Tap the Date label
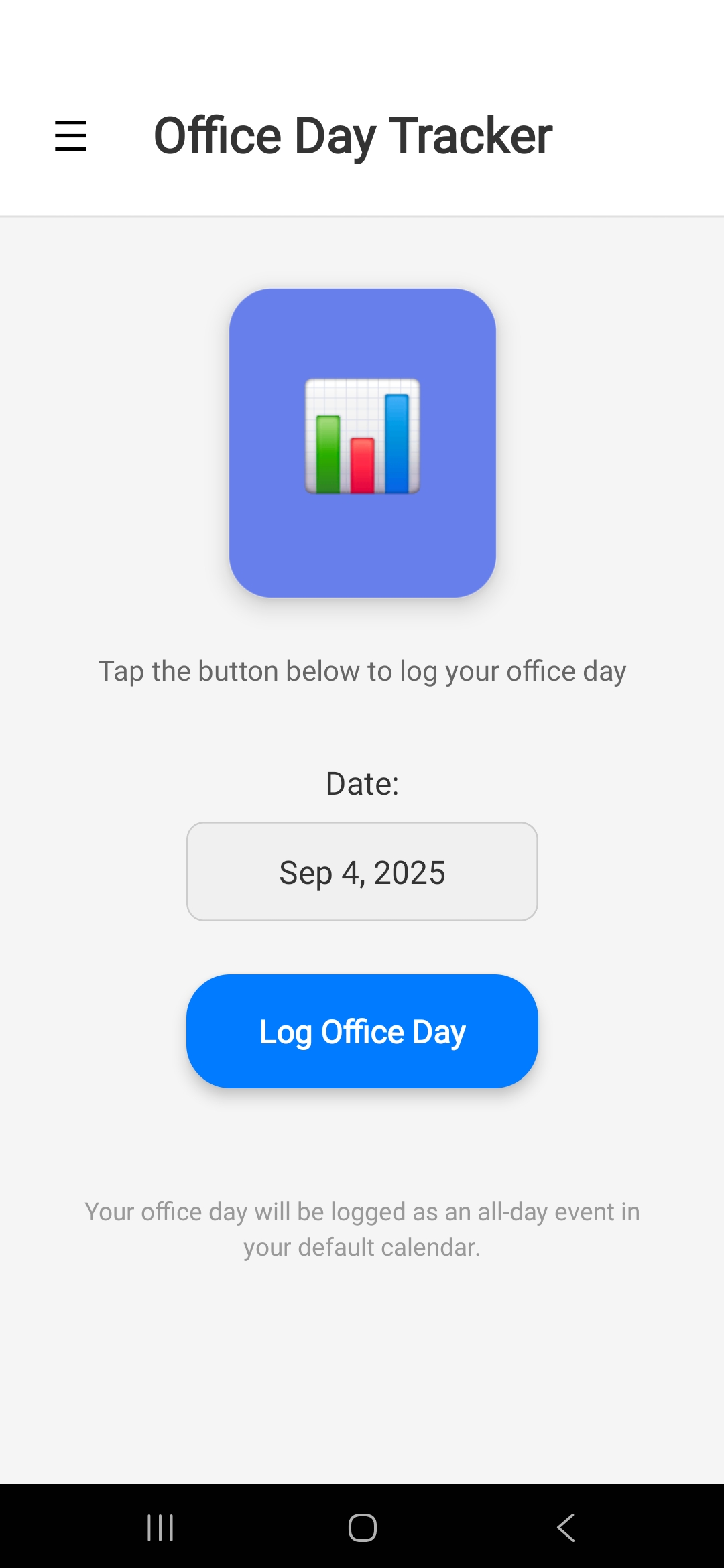The height and width of the screenshot is (1568, 724). (x=362, y=784)
